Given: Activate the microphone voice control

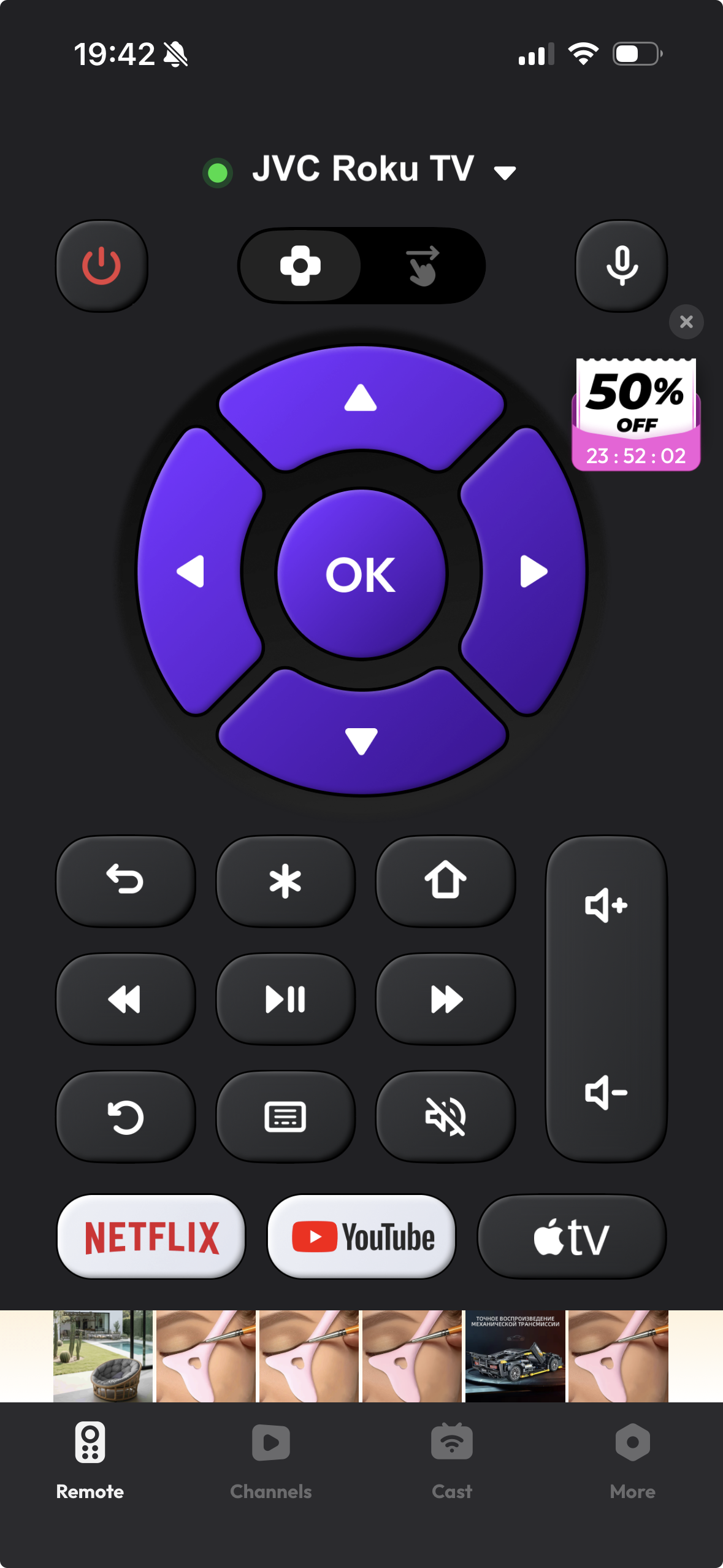Looking at the screenshot, I should [621, 266].
